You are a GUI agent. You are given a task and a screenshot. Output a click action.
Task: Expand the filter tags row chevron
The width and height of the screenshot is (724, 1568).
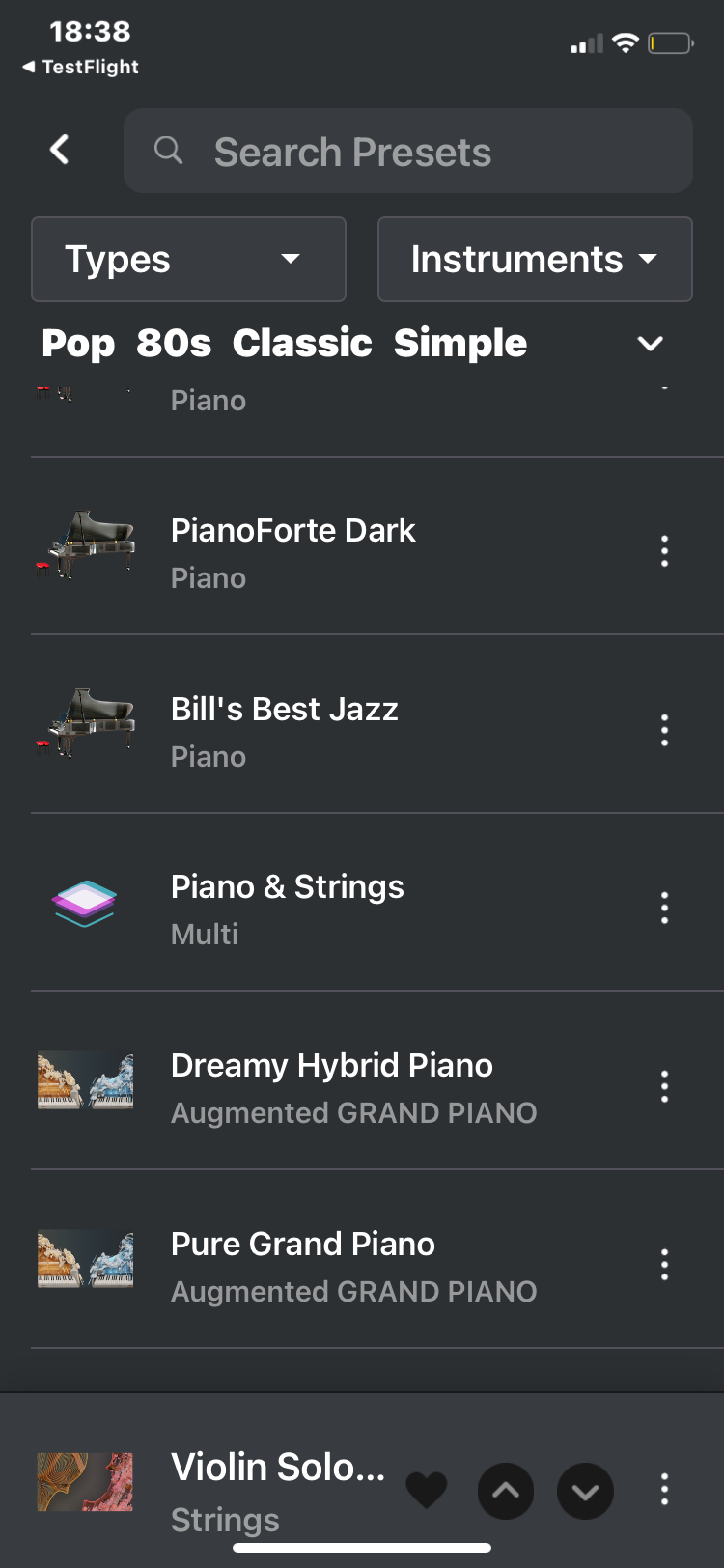pyautogui.click(x=651, y=343)
